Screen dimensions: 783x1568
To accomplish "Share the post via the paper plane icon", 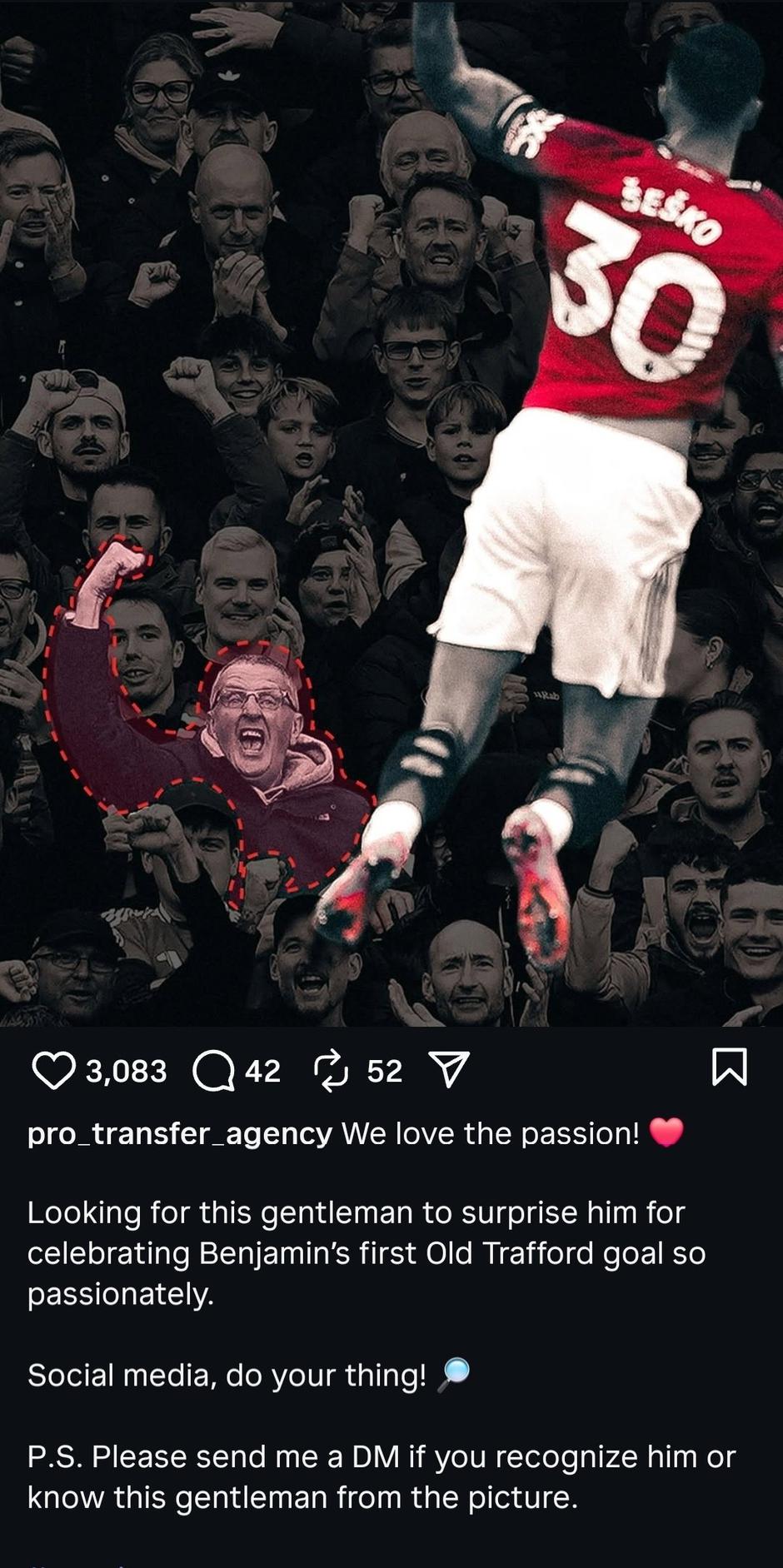I will [x=450, y=1069].
